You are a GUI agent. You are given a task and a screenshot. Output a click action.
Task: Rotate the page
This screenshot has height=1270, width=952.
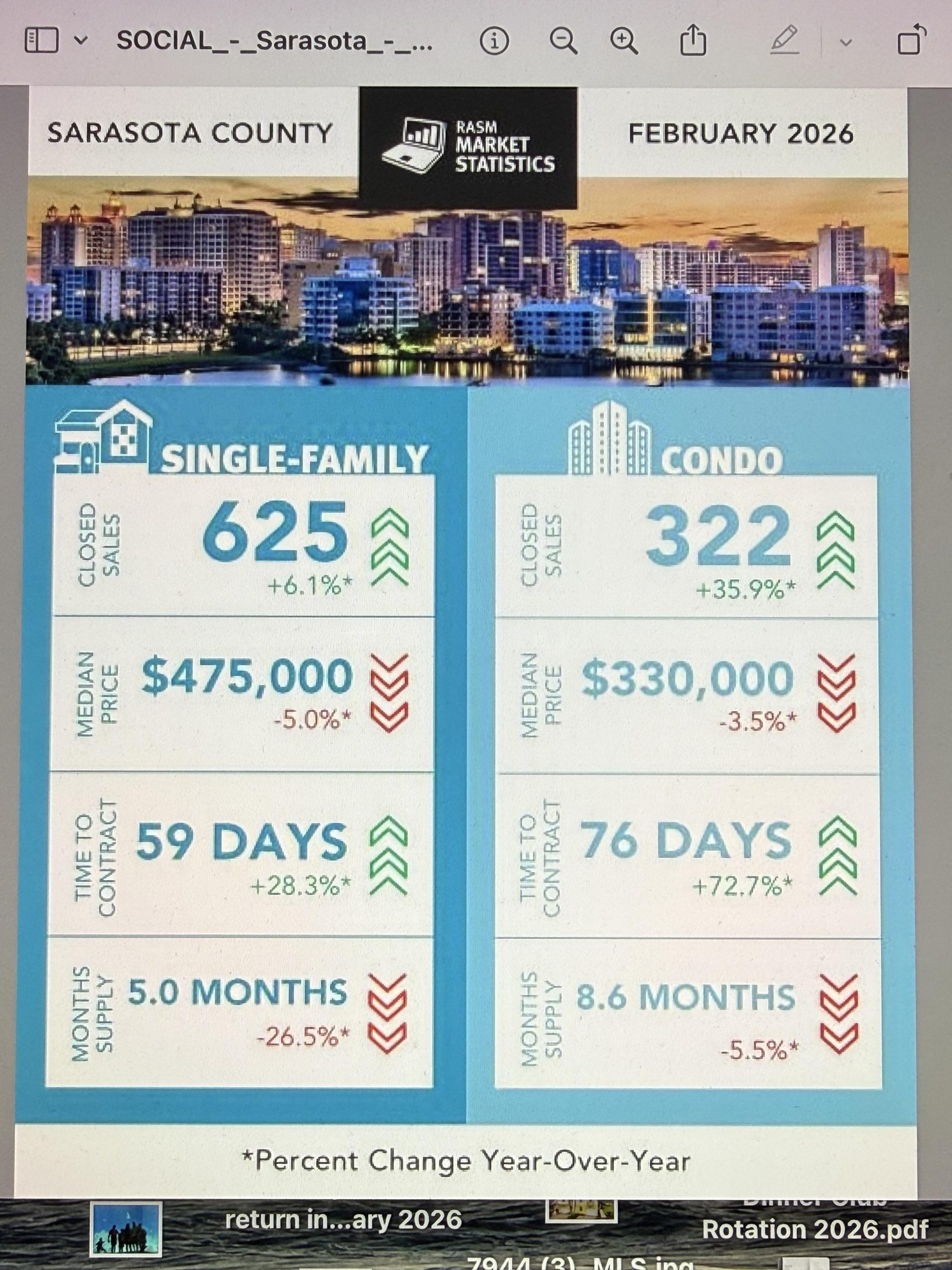click(x=911, y=40)
